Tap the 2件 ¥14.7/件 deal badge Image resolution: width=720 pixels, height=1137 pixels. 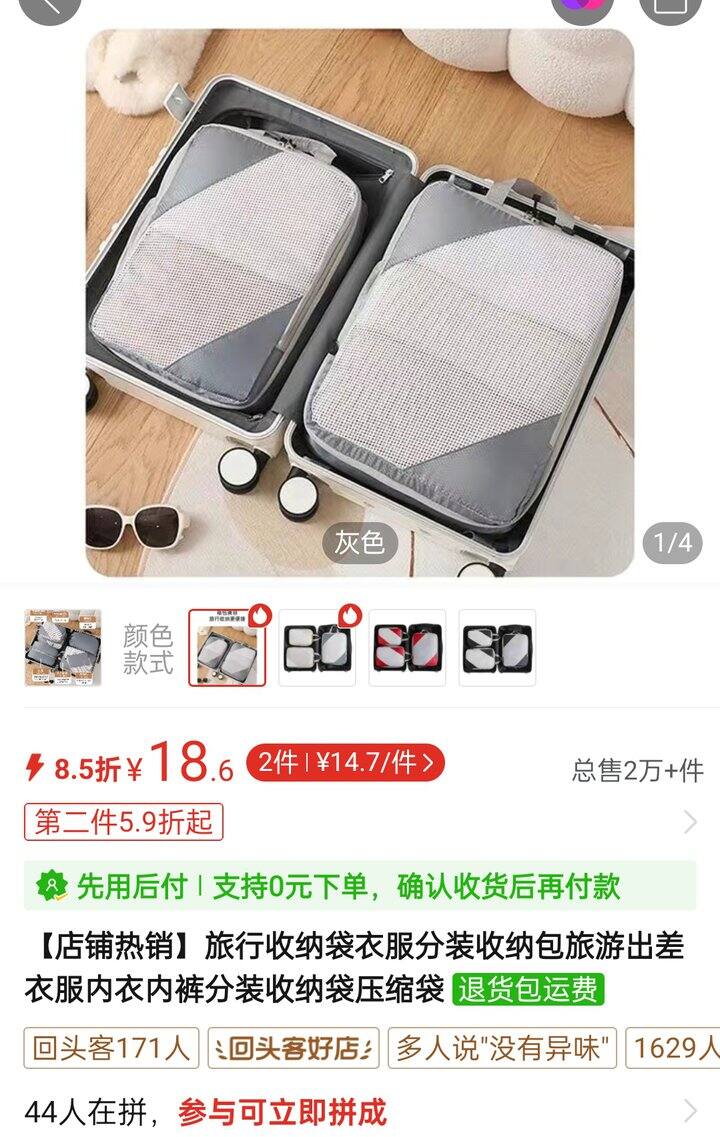click(346, 763)
